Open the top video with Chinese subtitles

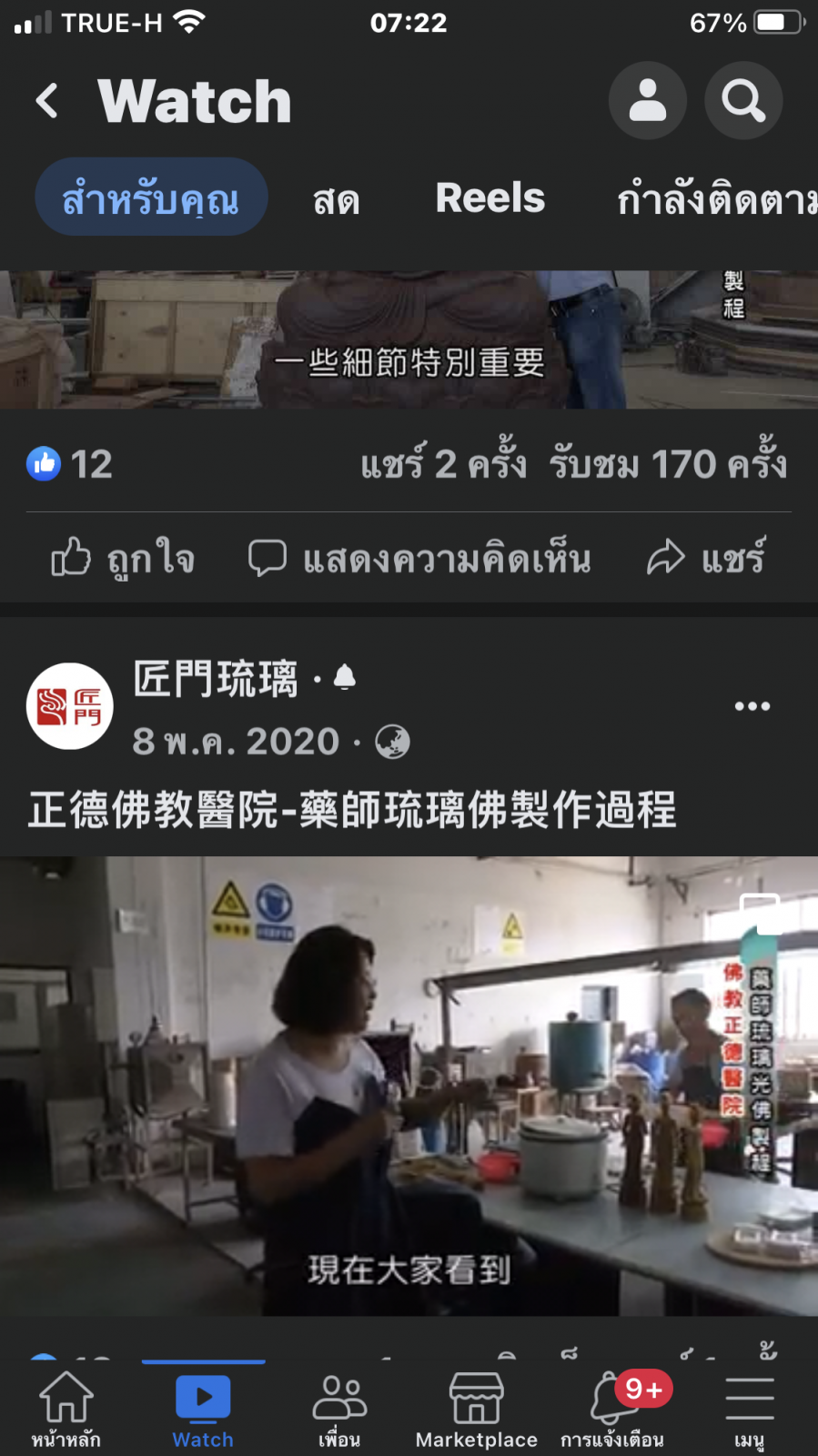point(409,339)
